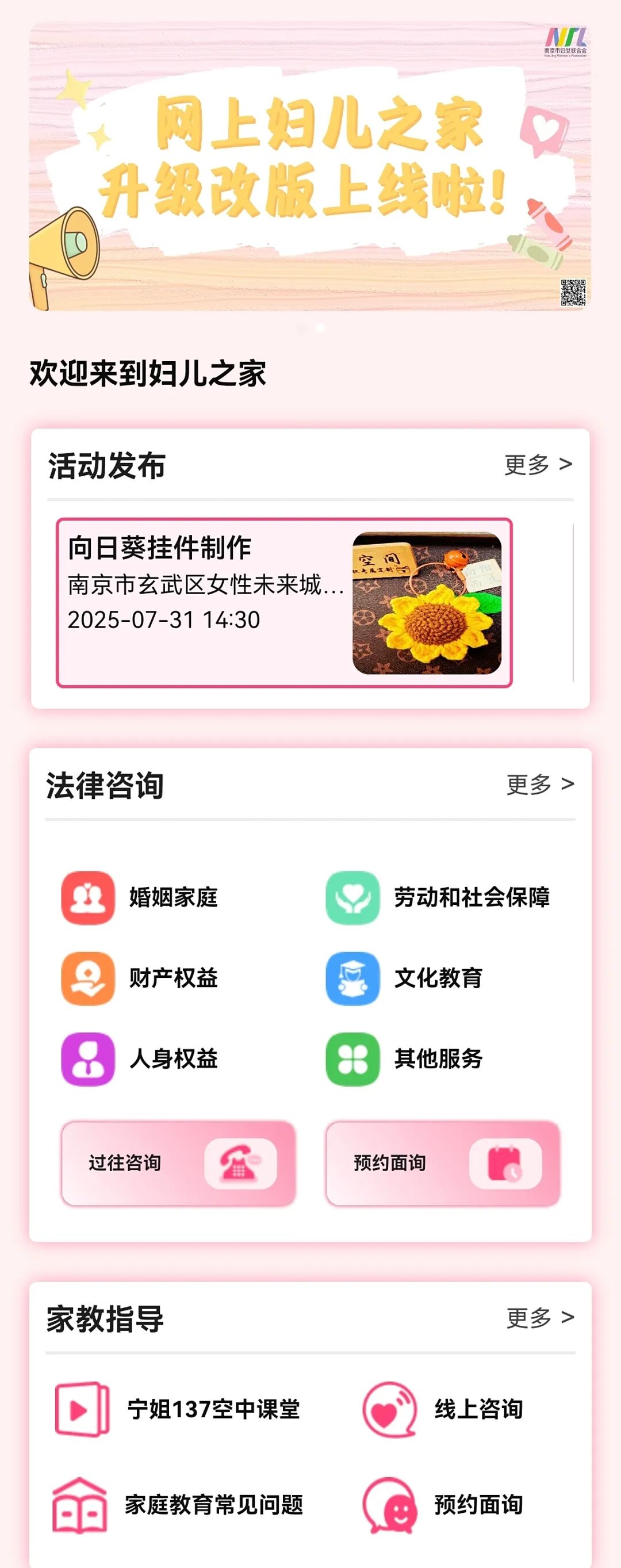This screenshot has width=621, height=1568.
Task: Open 更多 in the 活动发布 section
Action: coord(538,465)
